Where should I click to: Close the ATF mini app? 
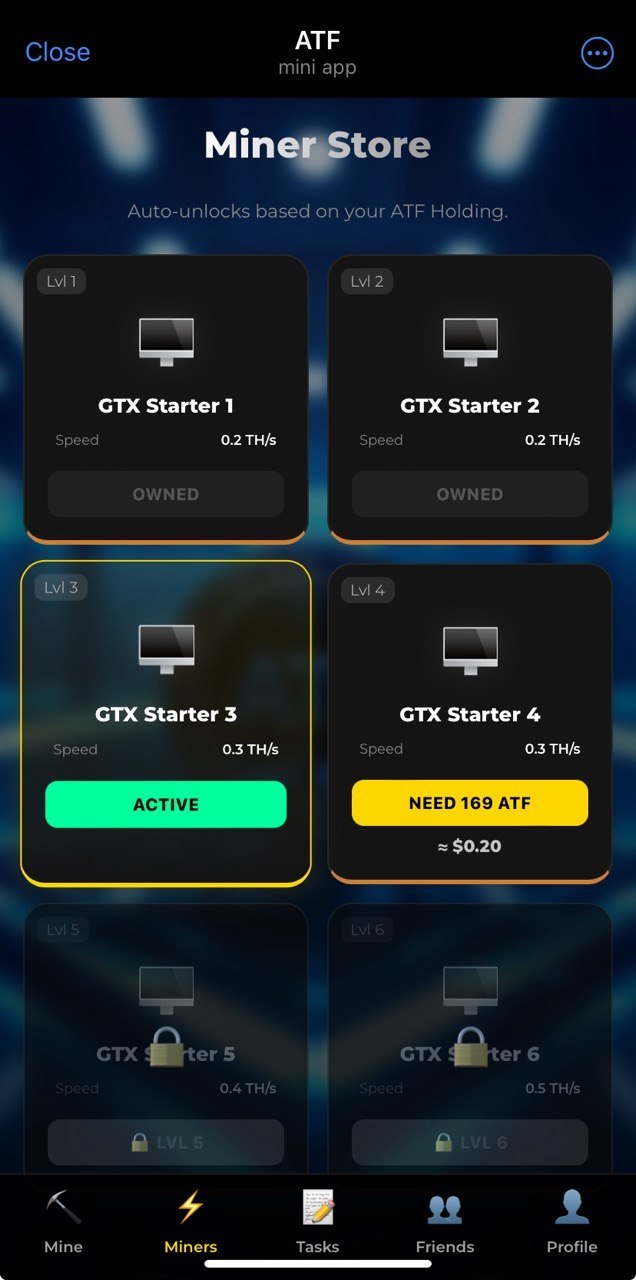(57, 52)
